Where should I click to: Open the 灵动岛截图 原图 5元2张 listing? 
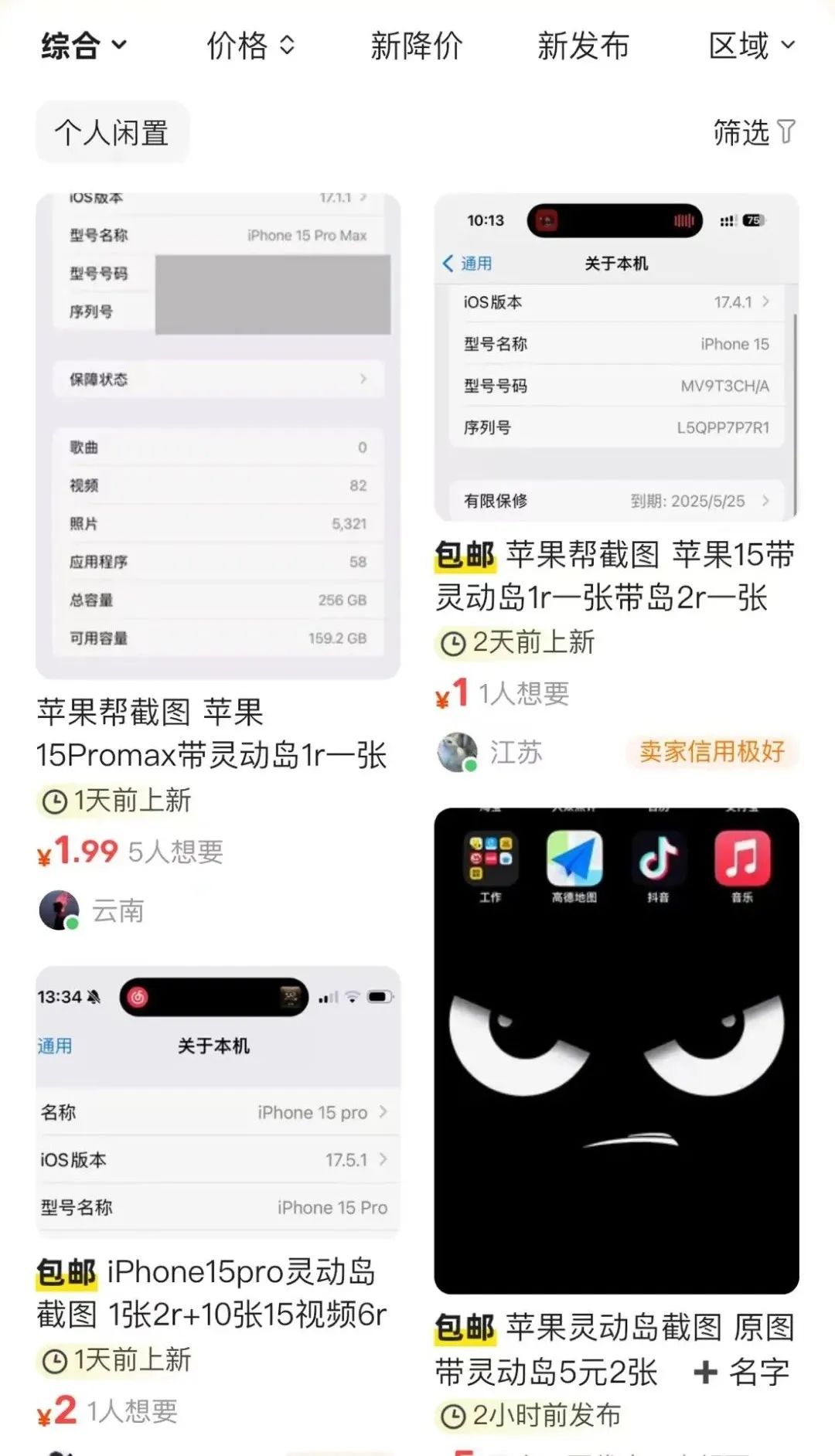[x=616, y=1049]
